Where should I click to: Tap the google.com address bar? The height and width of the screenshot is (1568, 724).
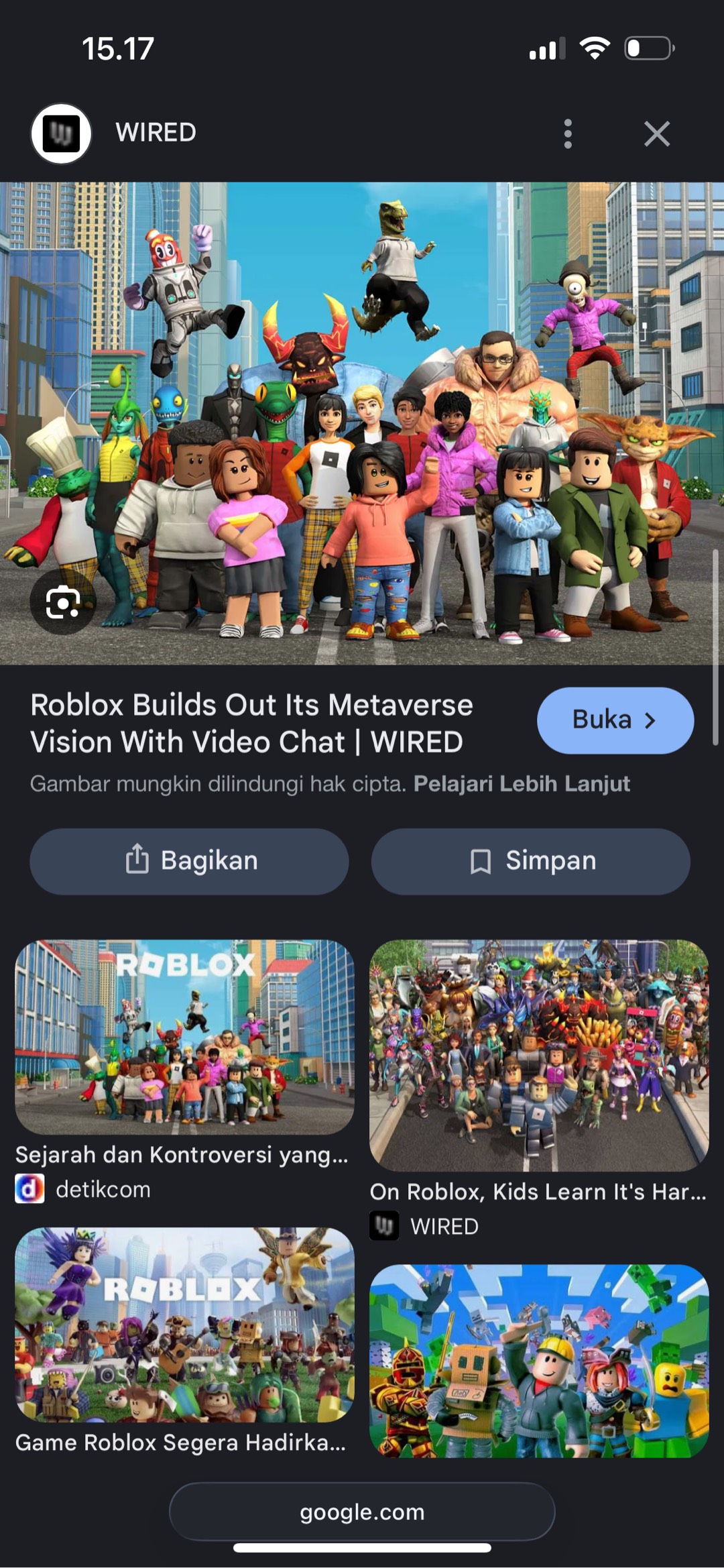tap(362, 1512)
